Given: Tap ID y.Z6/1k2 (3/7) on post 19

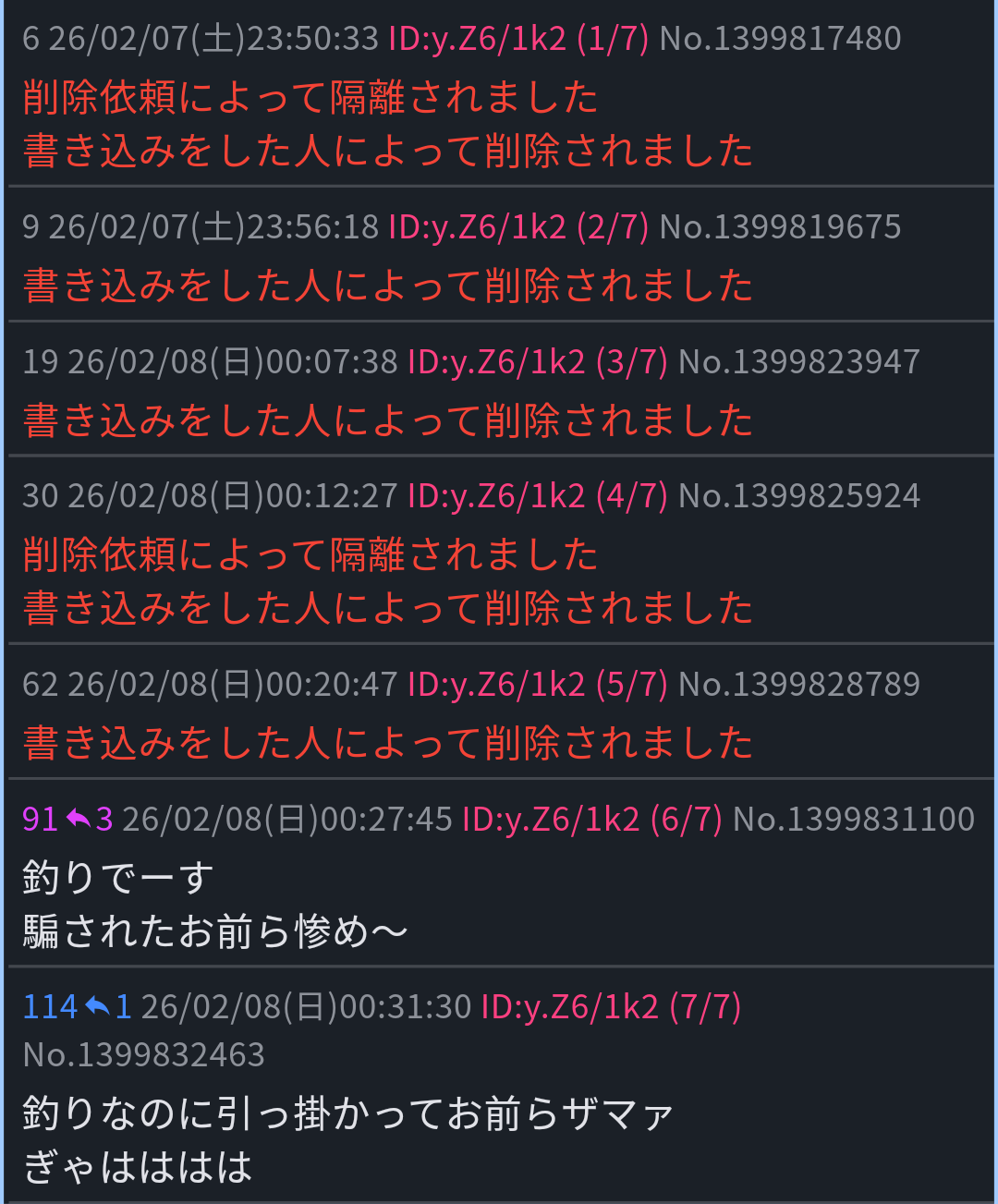Looking at the screenshot, I should tap(537, 362).
